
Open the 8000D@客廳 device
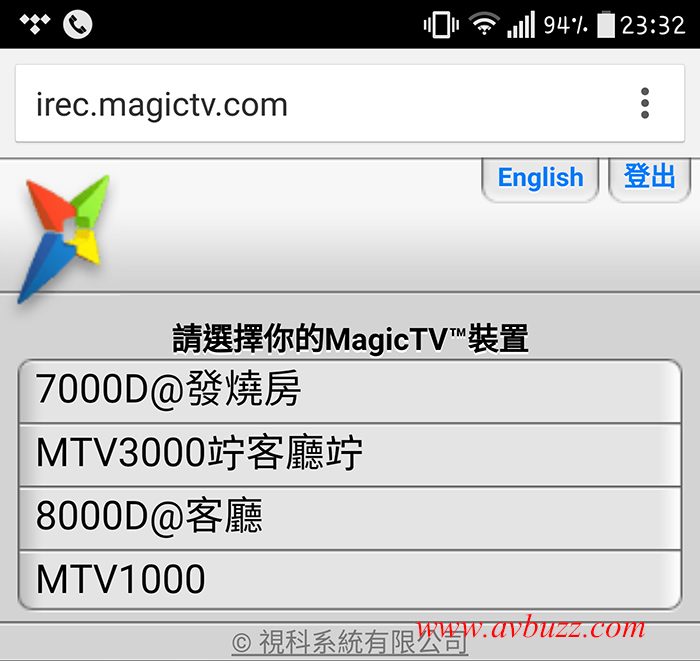349,518
